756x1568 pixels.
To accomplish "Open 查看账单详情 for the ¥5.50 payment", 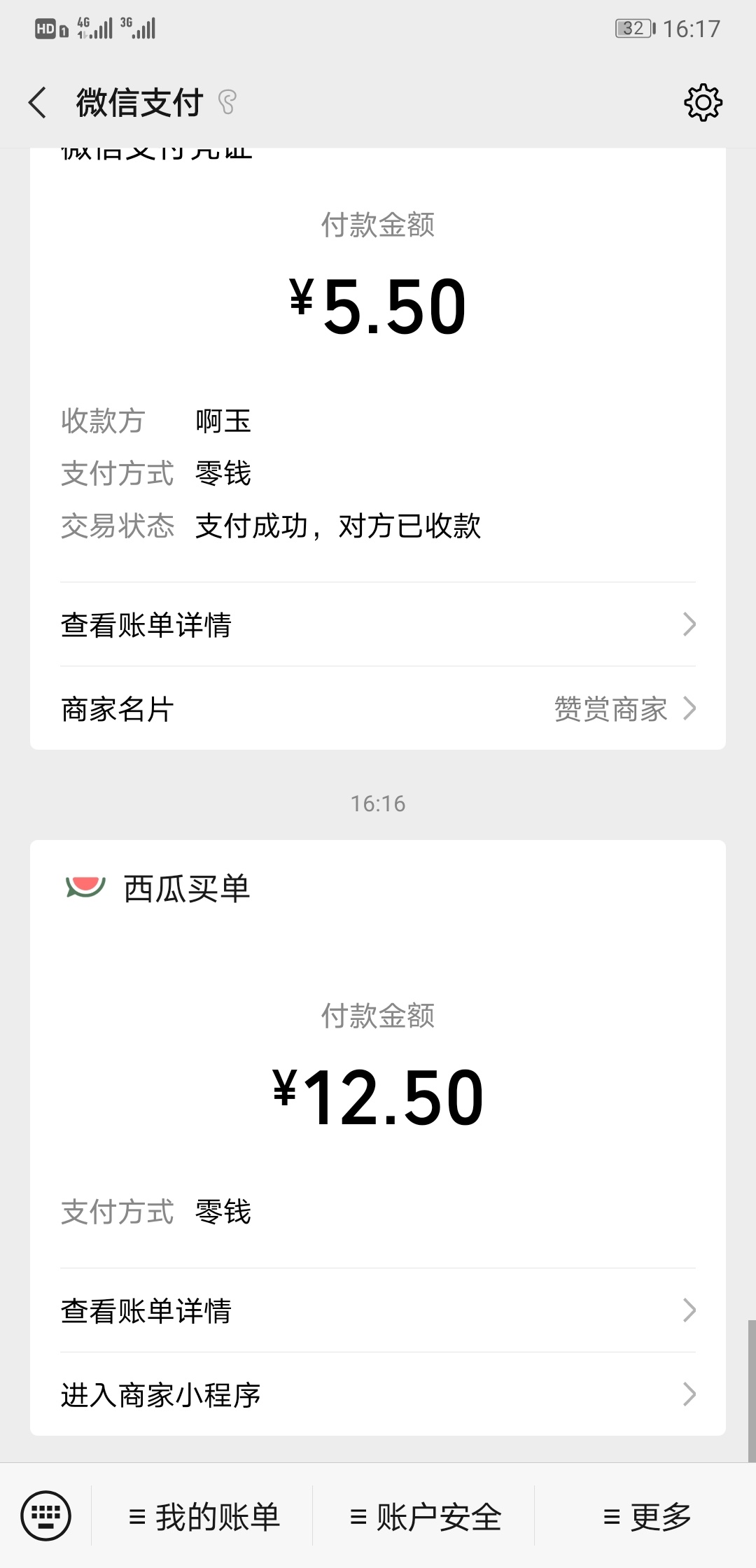I will pyautogui.click(x=378, y=624).
